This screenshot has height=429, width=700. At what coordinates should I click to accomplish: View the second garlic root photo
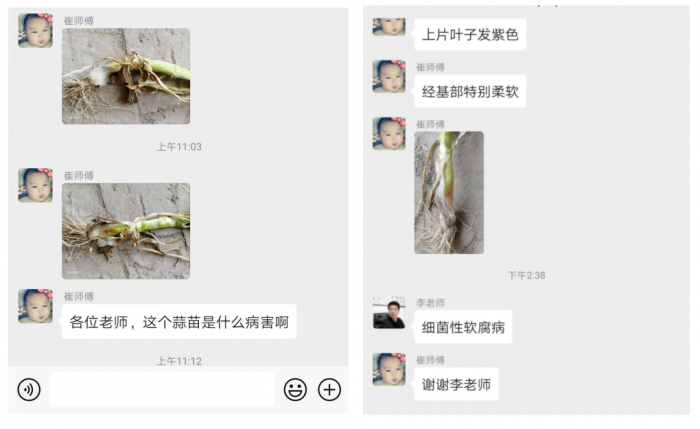[x=126, y=231]
